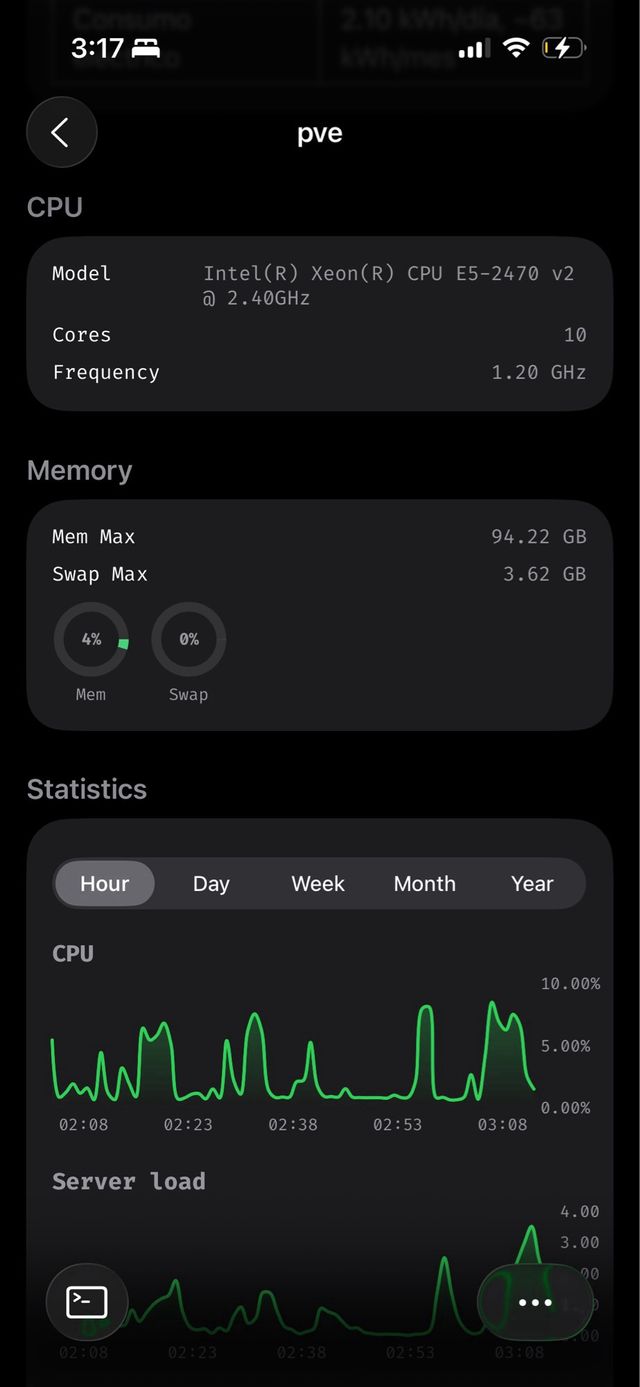Open the more options ellipsis menu
640x1387 pixels.
pyautogui.click(x=535, y=1302)
